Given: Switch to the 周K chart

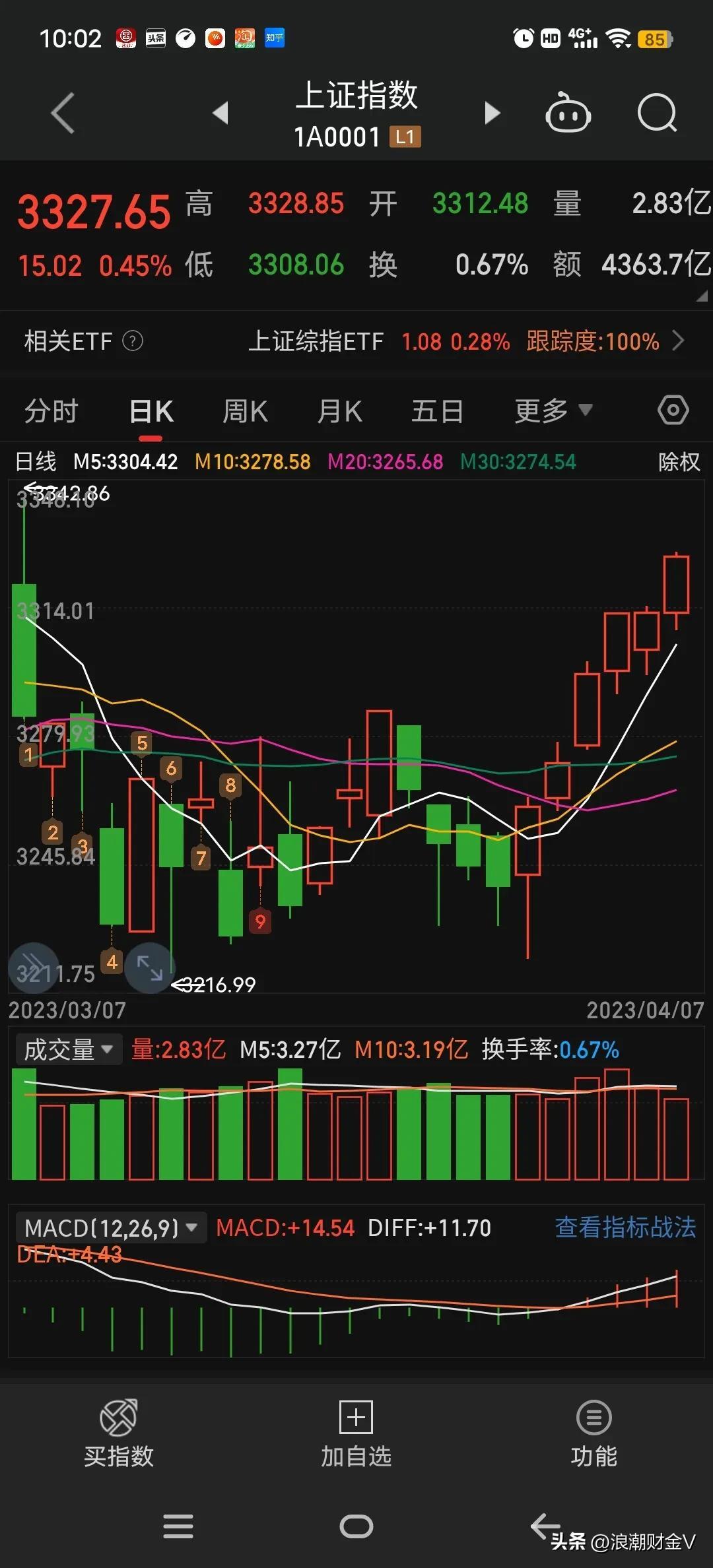Looking at the screenshot, I should click(x=245, y=412).
